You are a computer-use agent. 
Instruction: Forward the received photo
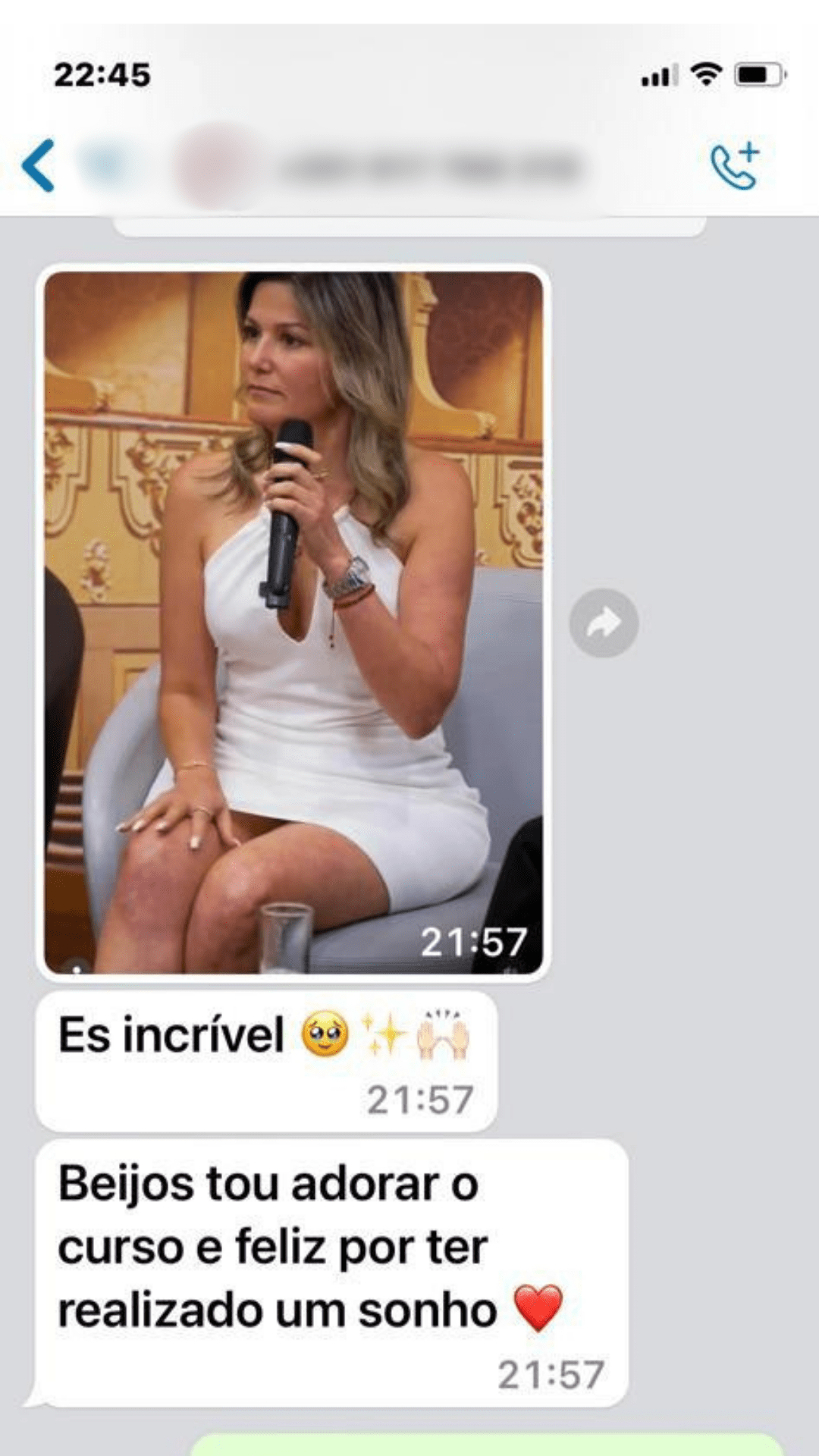604,623
